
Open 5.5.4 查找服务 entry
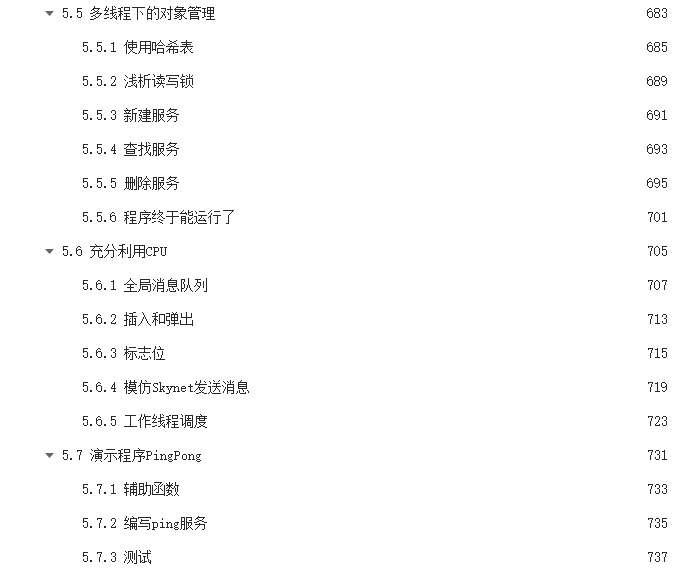tap(130, 150)
